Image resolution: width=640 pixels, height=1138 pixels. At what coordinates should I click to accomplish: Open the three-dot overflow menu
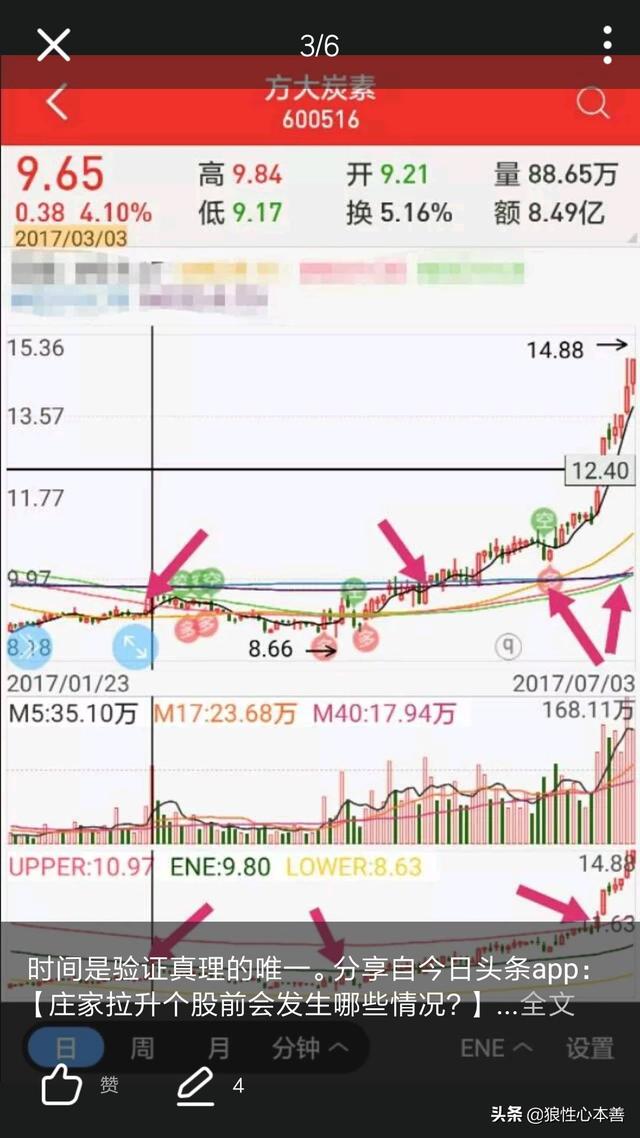pyautogui.click(x=607, y=45)
